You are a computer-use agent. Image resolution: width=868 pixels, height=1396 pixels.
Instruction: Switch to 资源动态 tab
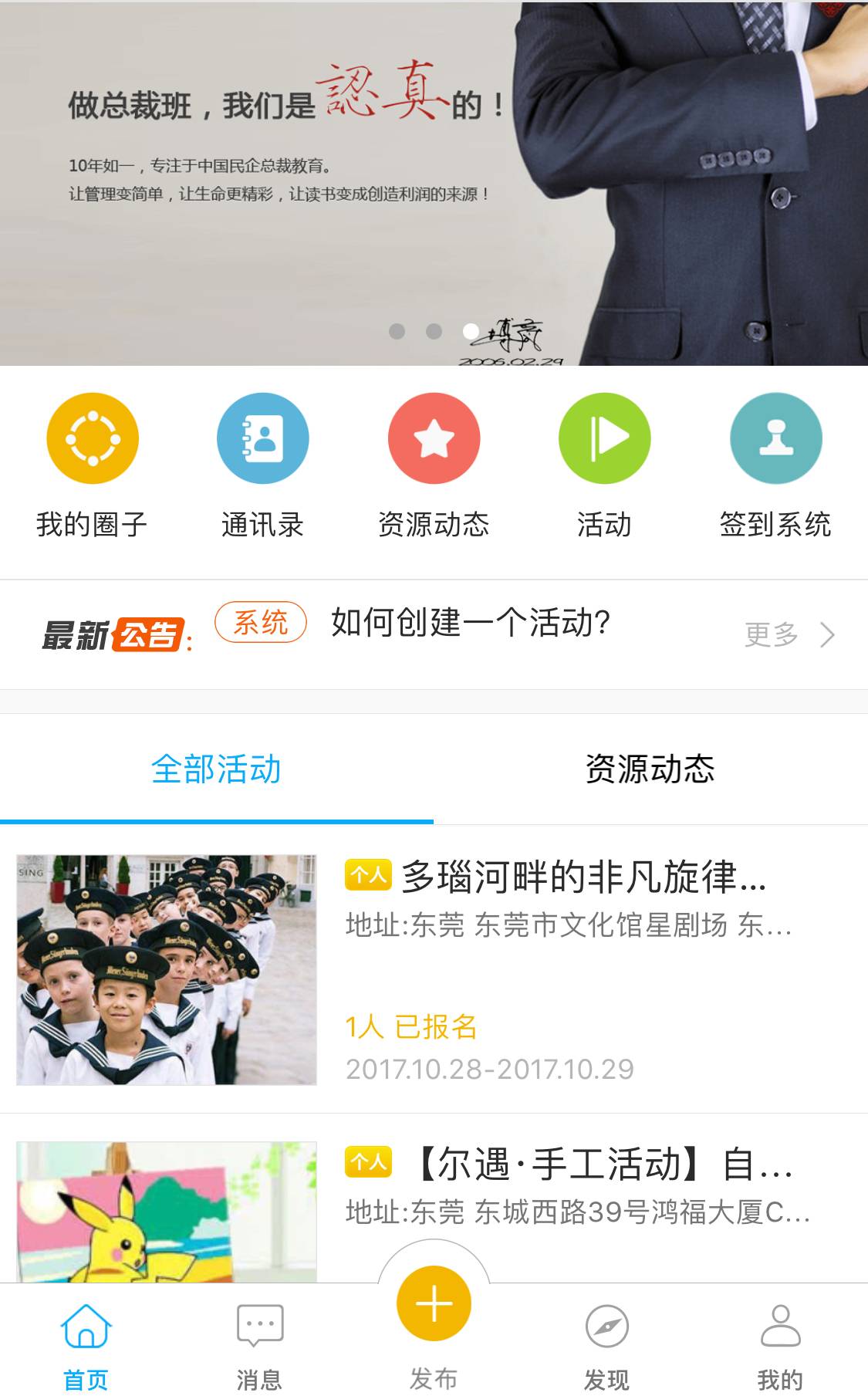click(x=650, y=769)
